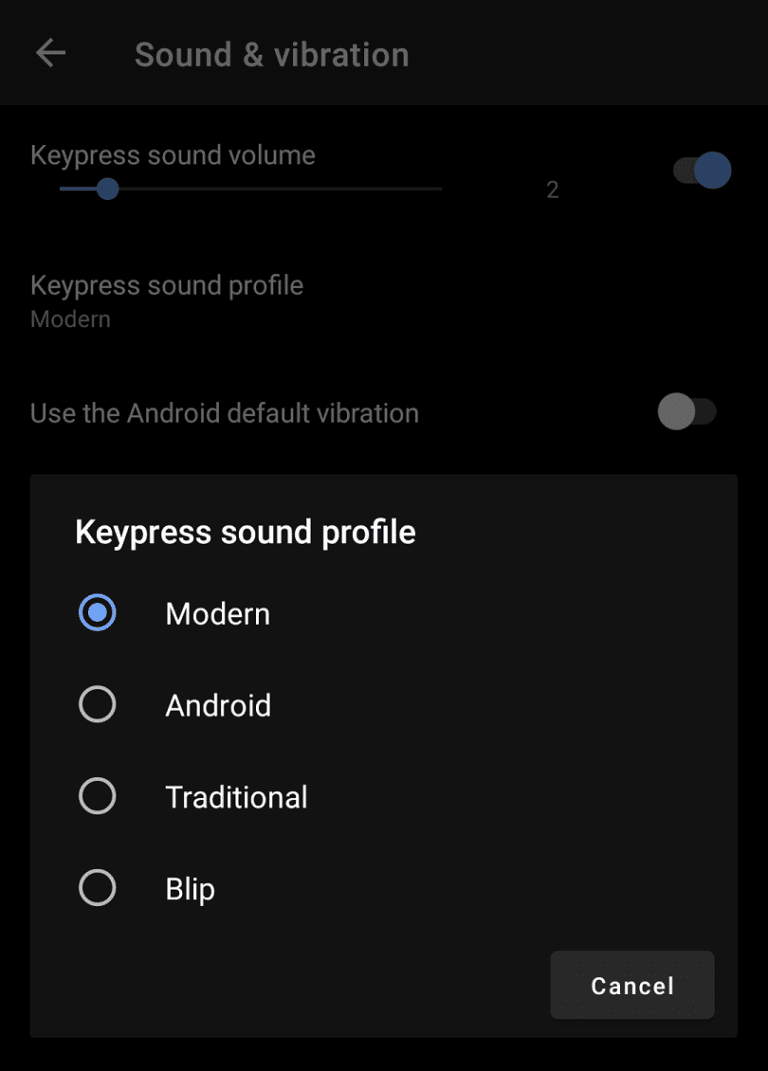Click the Keypress sound volume label
This screenshot has height=1071, width=768.
[x=173, y=155]
